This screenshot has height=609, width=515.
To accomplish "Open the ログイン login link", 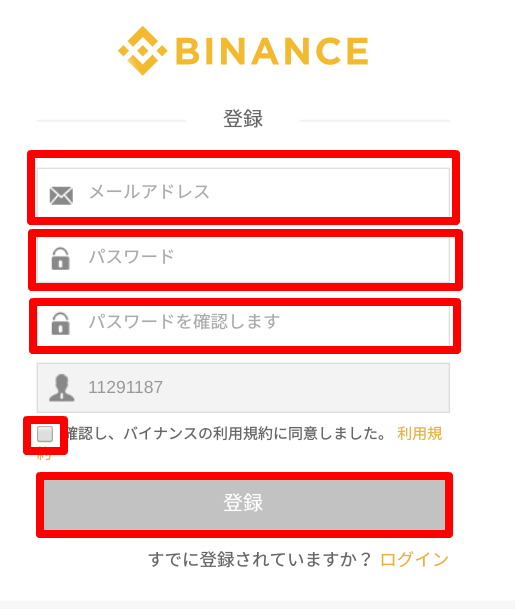I will (414, 560).
